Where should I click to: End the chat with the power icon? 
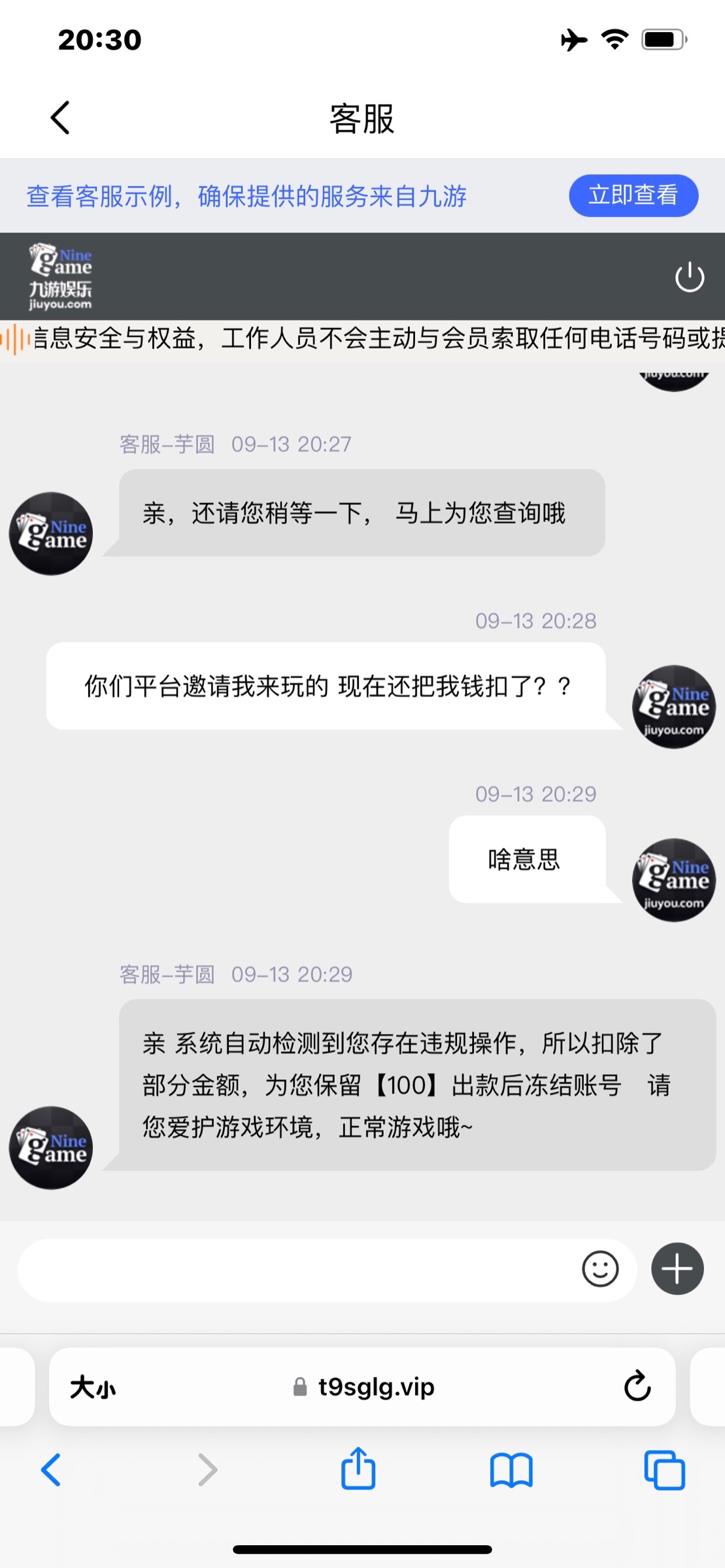click(x=689, y=277)
